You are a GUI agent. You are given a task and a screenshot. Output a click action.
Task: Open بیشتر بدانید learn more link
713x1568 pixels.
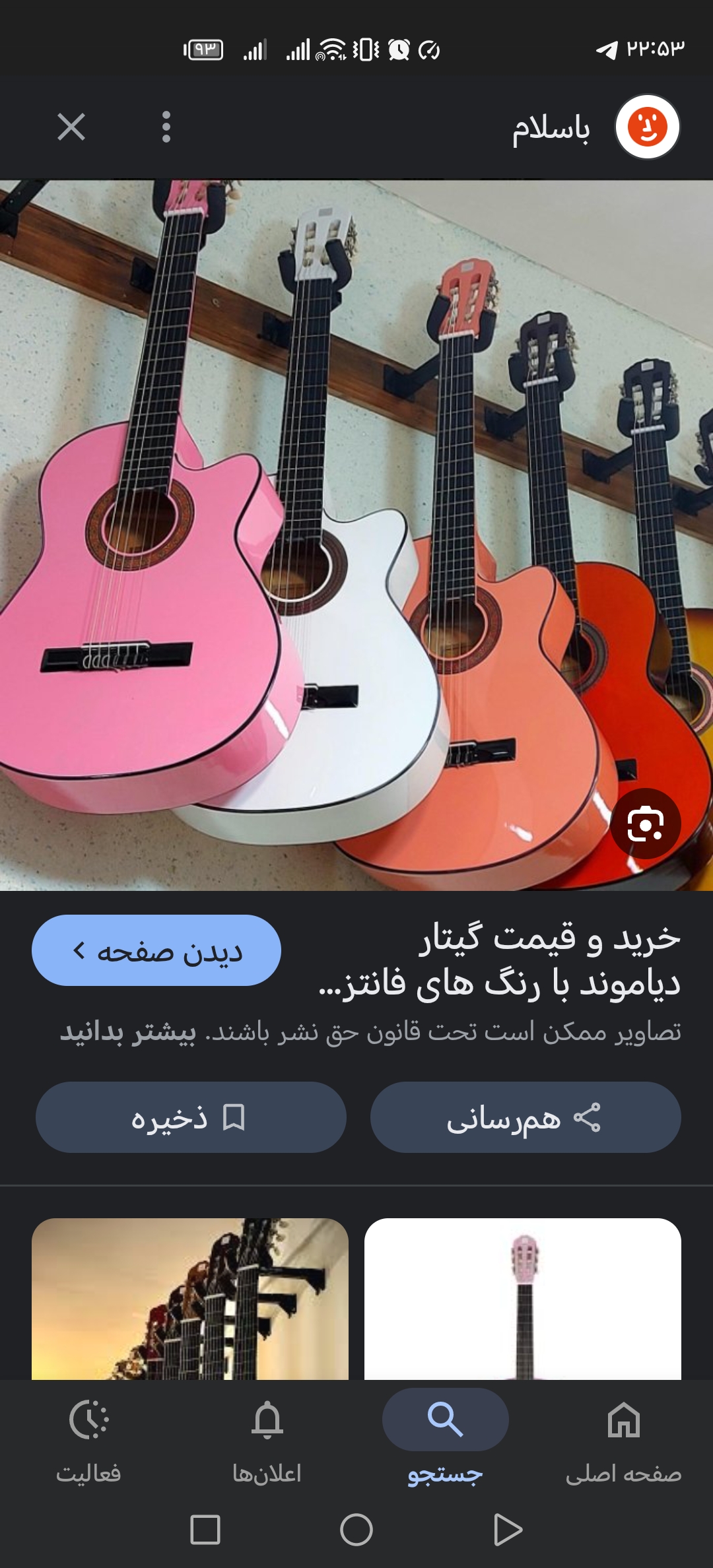click(128, 1033)
